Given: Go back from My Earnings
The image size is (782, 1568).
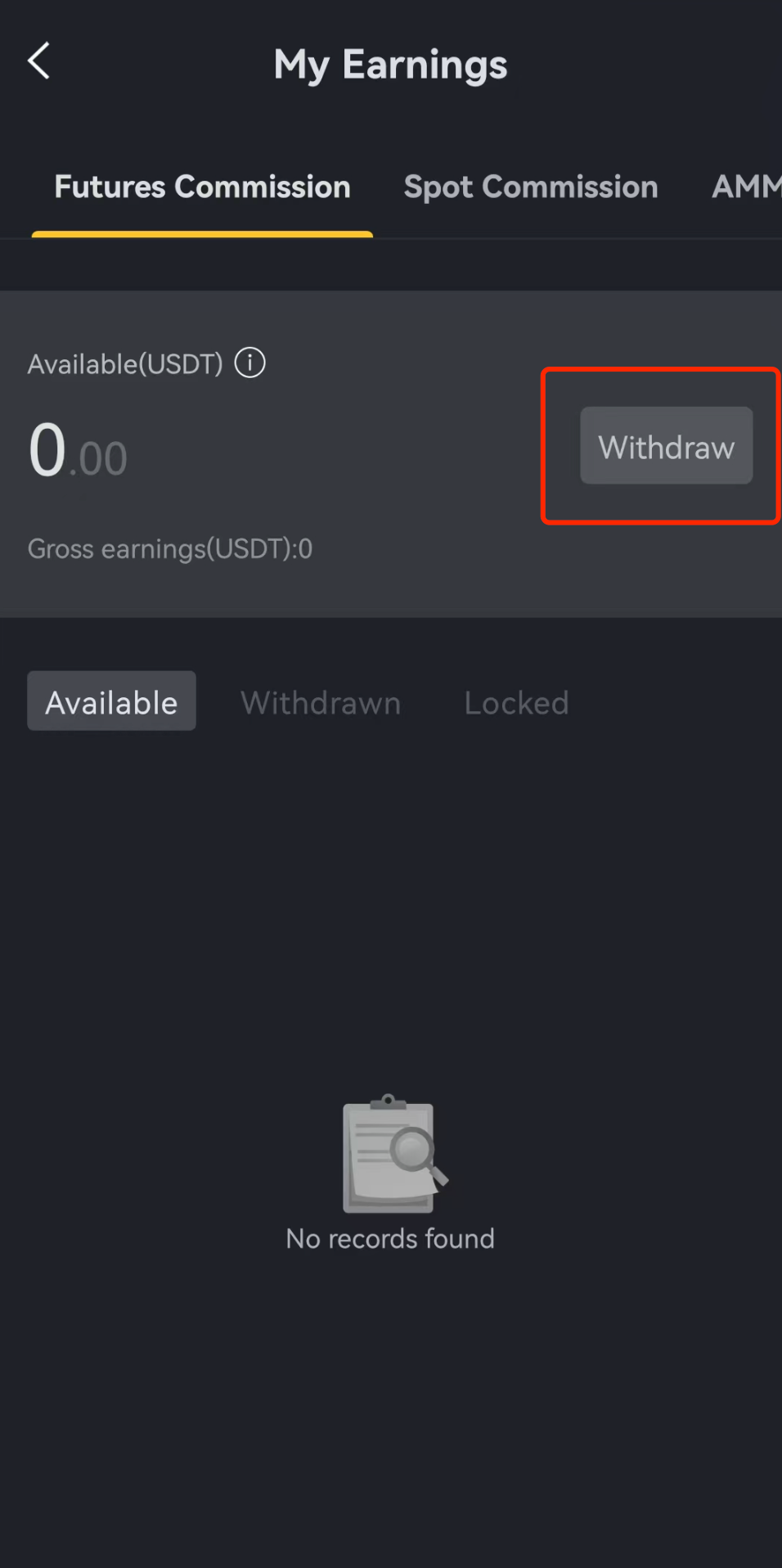Looking at the screenshot, I should click(38, 61).
